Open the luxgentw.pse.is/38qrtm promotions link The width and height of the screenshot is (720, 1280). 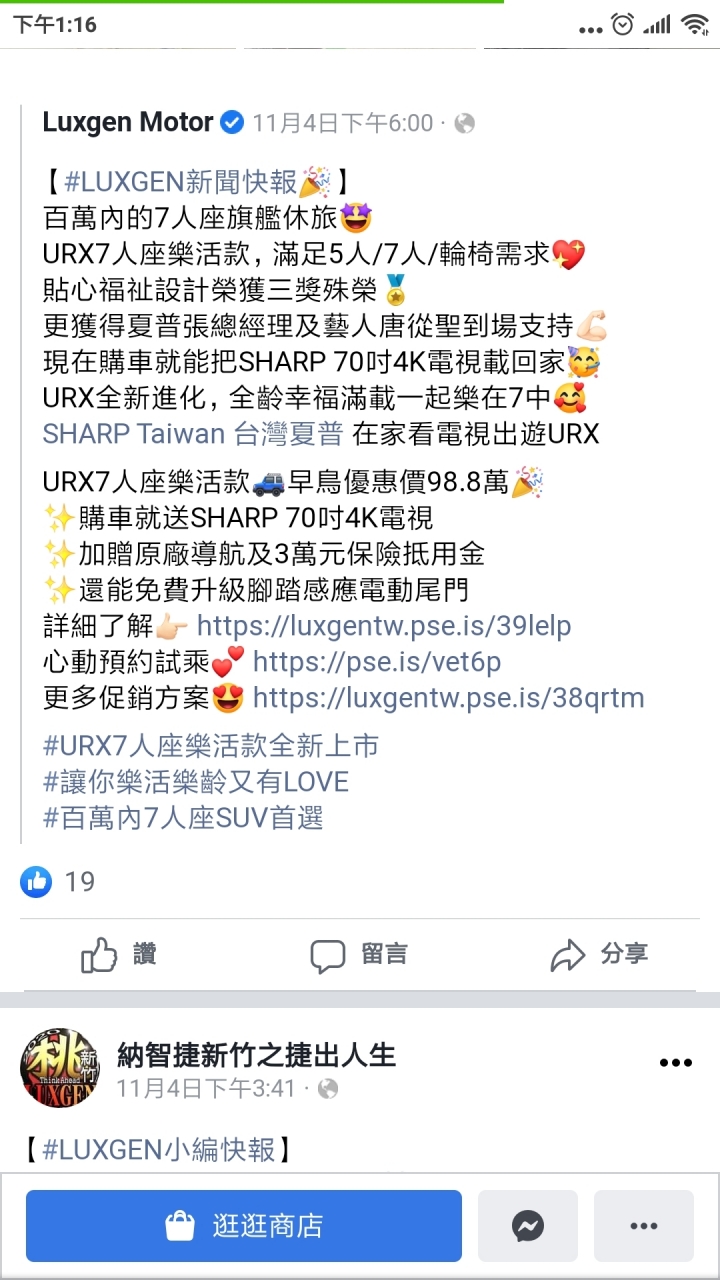448,698
